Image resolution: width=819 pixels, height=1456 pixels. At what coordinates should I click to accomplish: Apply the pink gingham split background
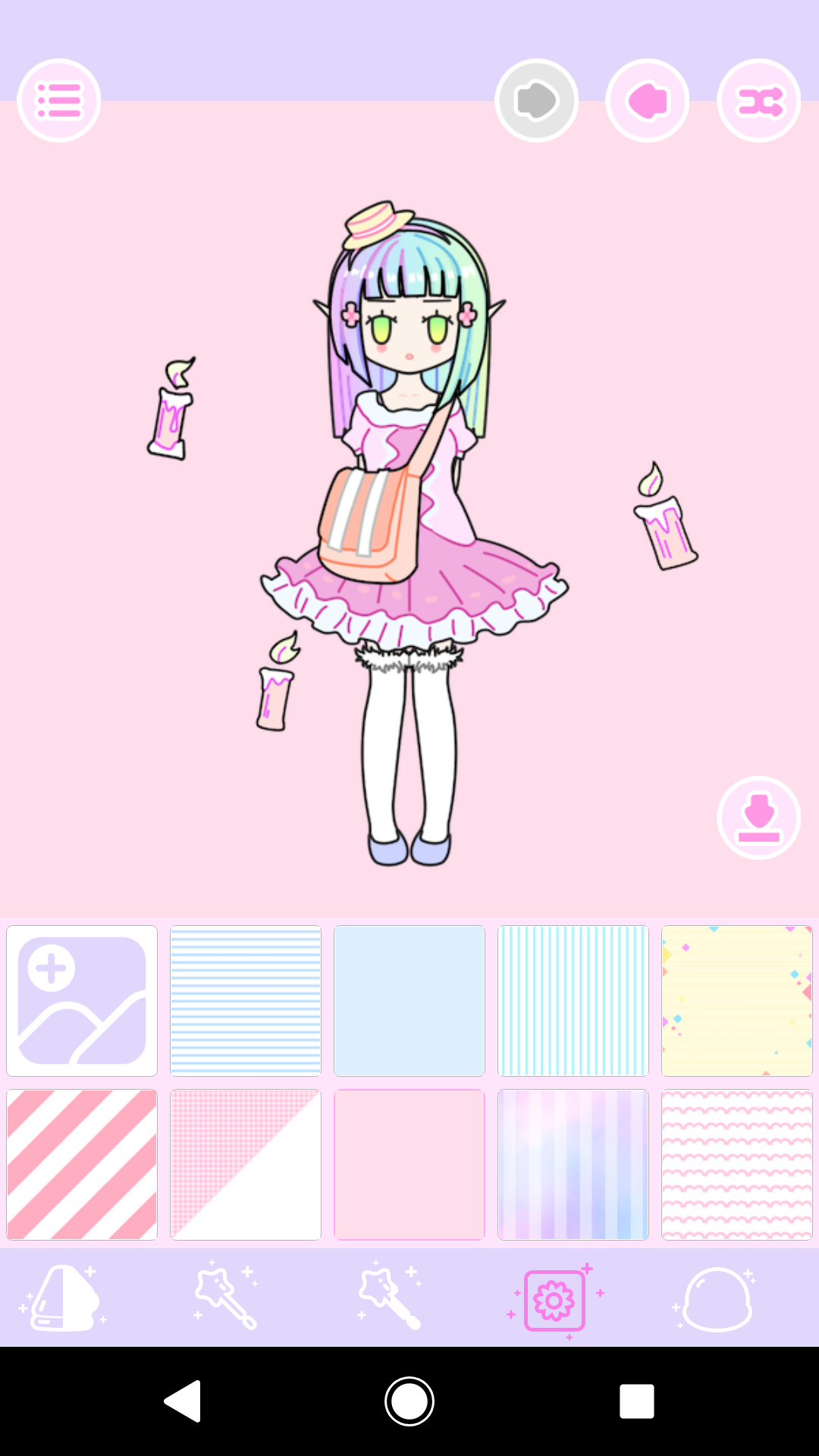pyautogui.click(x=245, y=1164)
